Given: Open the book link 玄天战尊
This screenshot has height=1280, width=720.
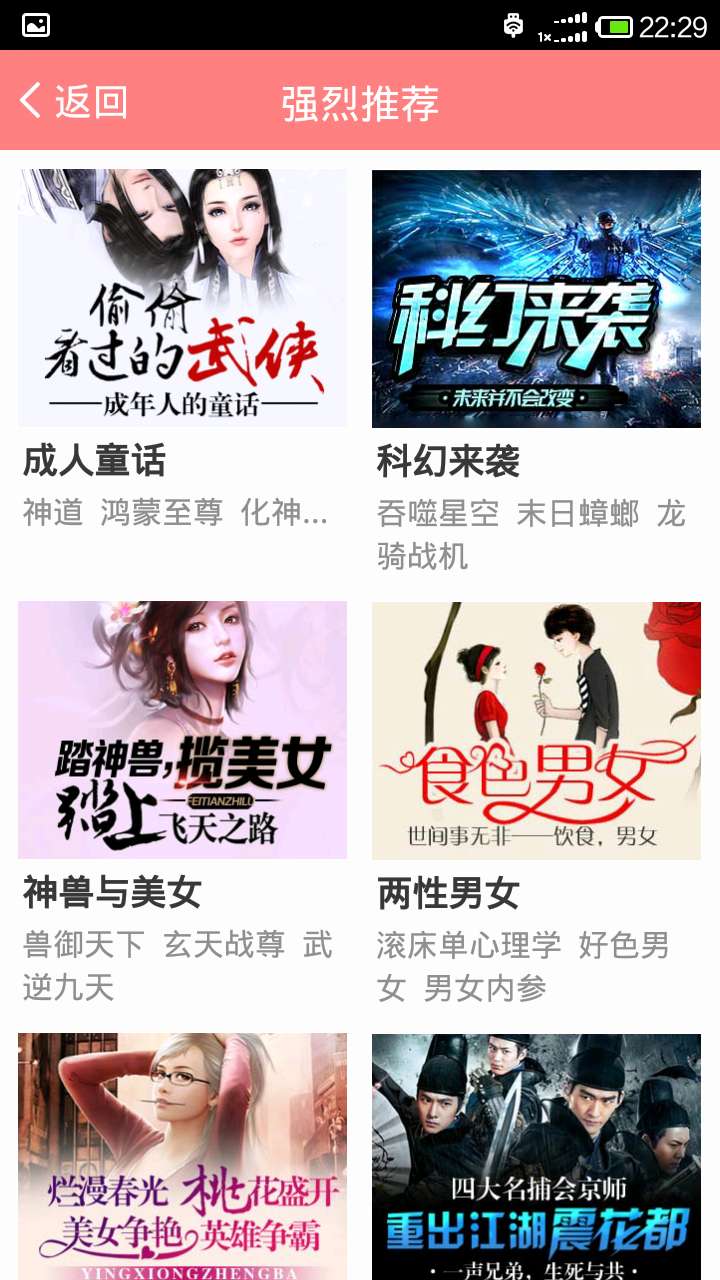Looking at the screenshot, I should coord(226,943).
